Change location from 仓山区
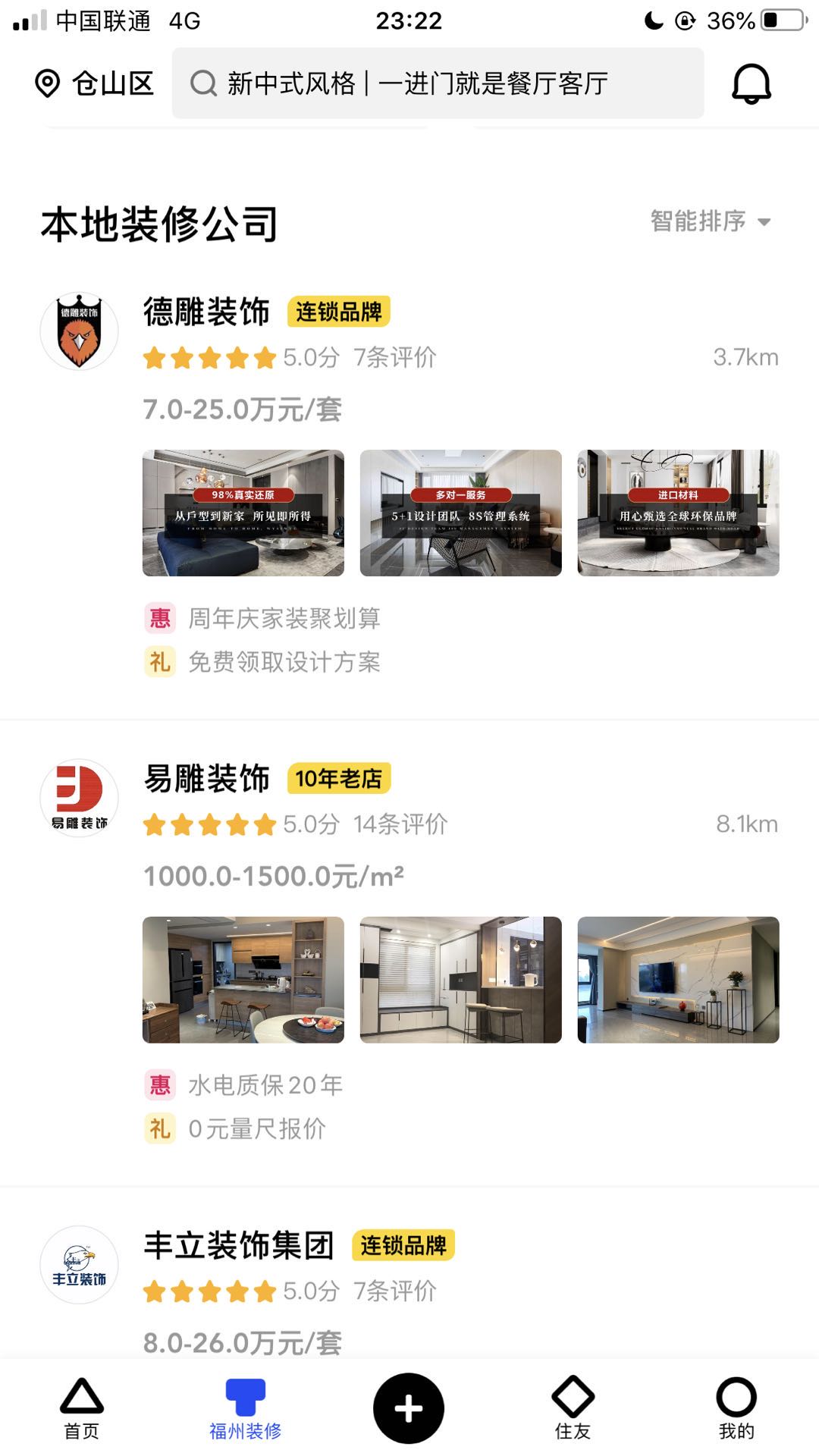The image size is (819, 1456). point(95,83)
